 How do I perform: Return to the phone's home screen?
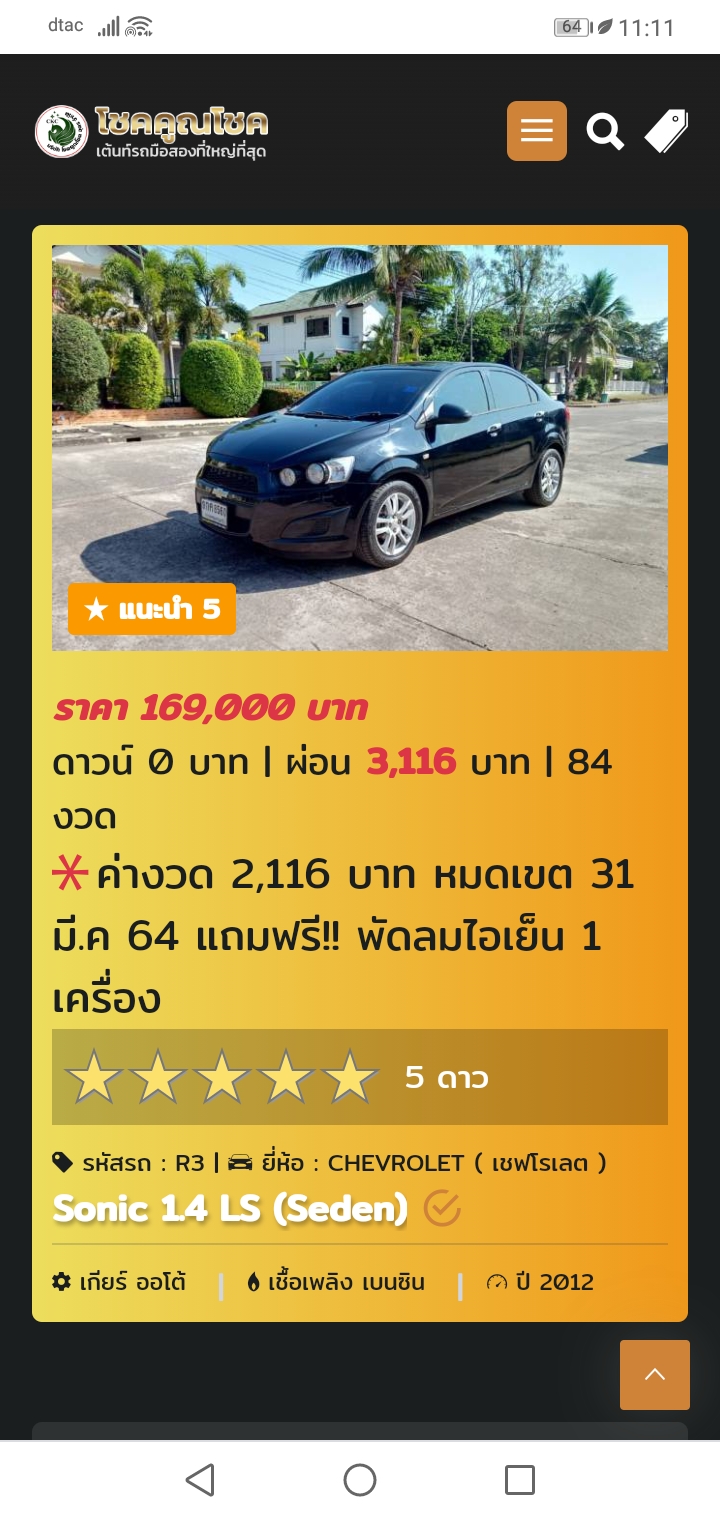tap(360, 1480)
